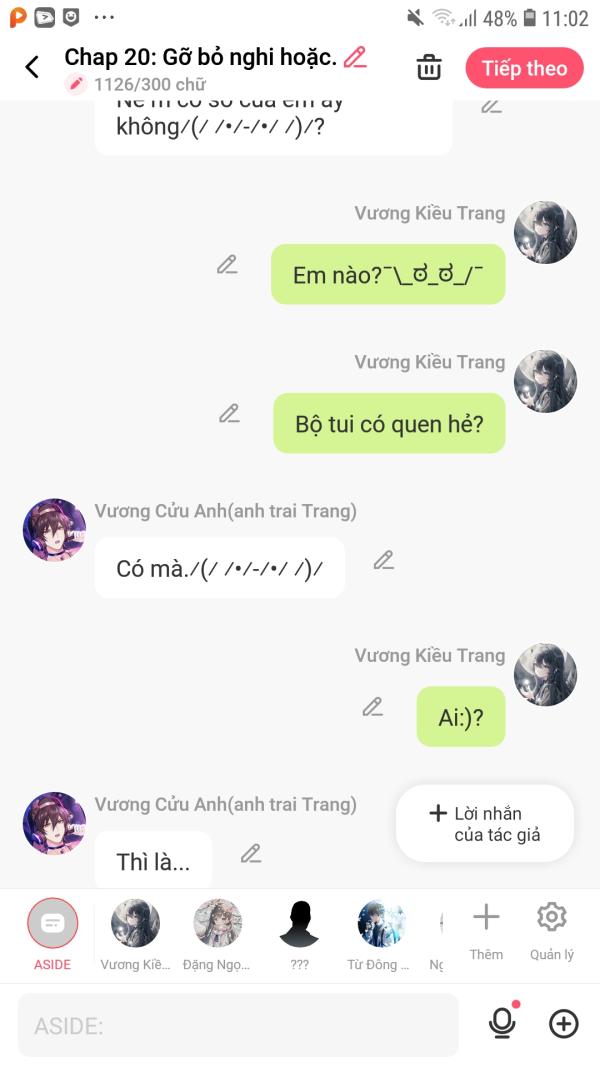The width and height of the screenshot is (600, 1067).
Task: Edit the "Có mà." message
Action: pyautogui.click(x=384, y=560)
